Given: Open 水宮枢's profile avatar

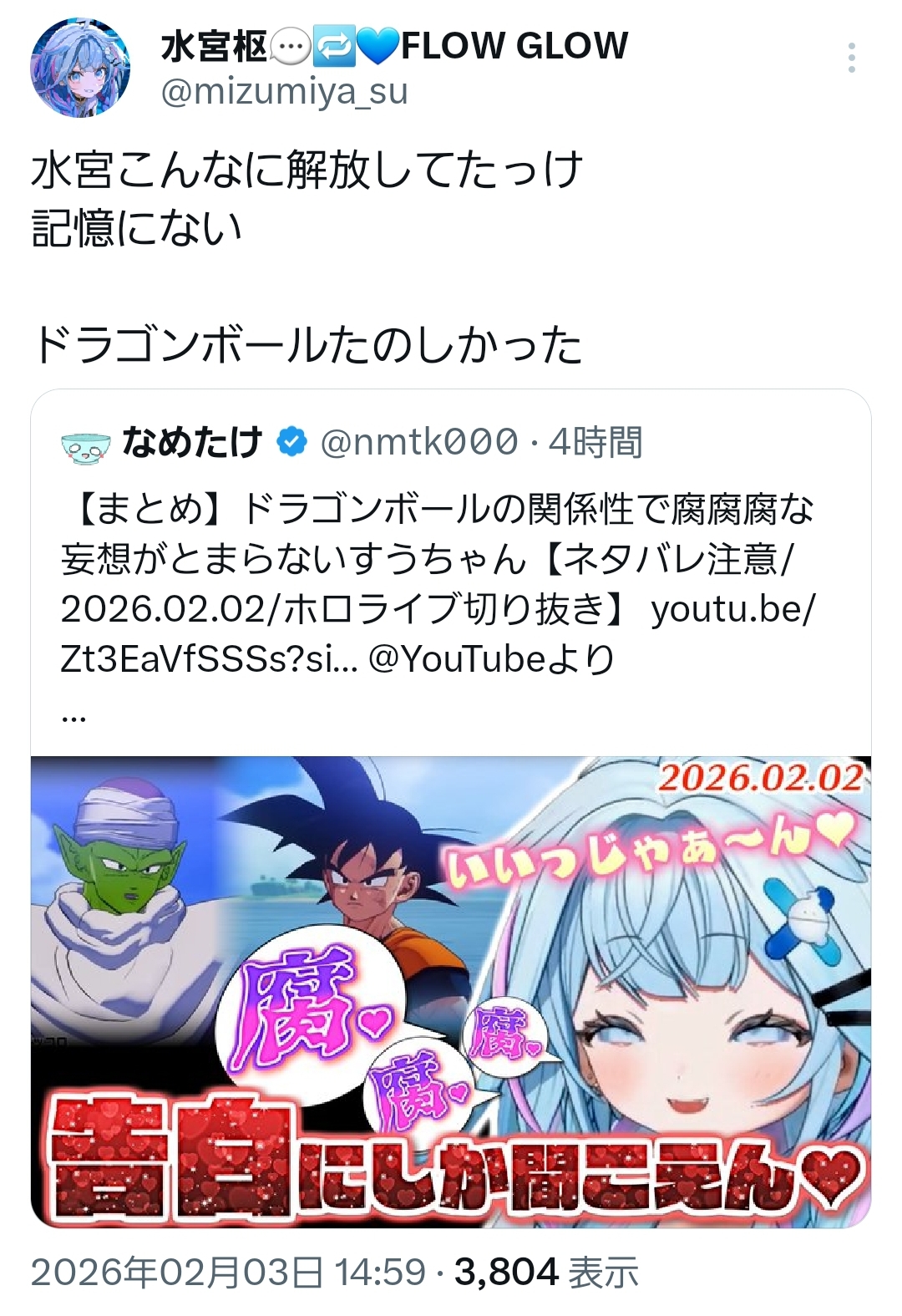Looking at the screenshot, I should 80,68.
